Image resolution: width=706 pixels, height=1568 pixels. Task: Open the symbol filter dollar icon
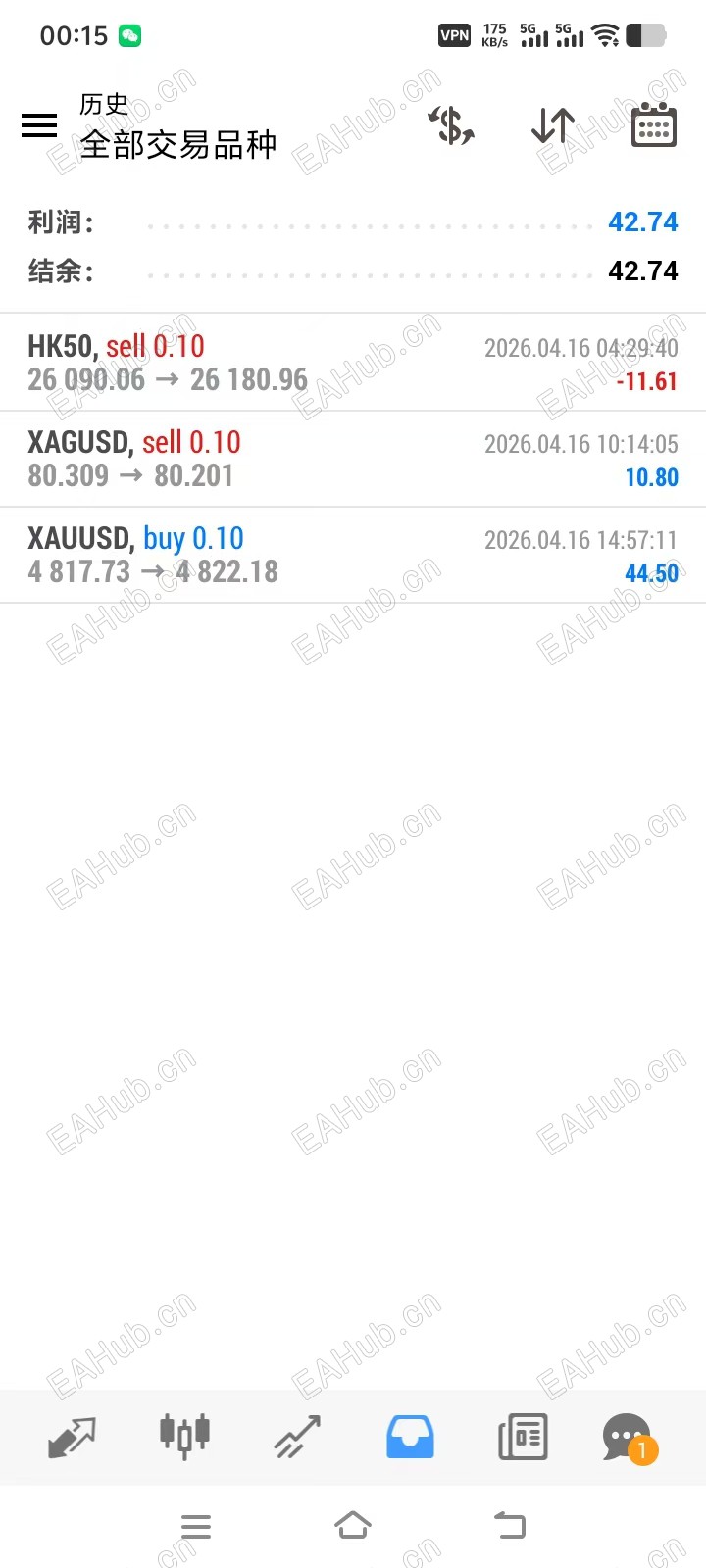click(x=451, y=125)
